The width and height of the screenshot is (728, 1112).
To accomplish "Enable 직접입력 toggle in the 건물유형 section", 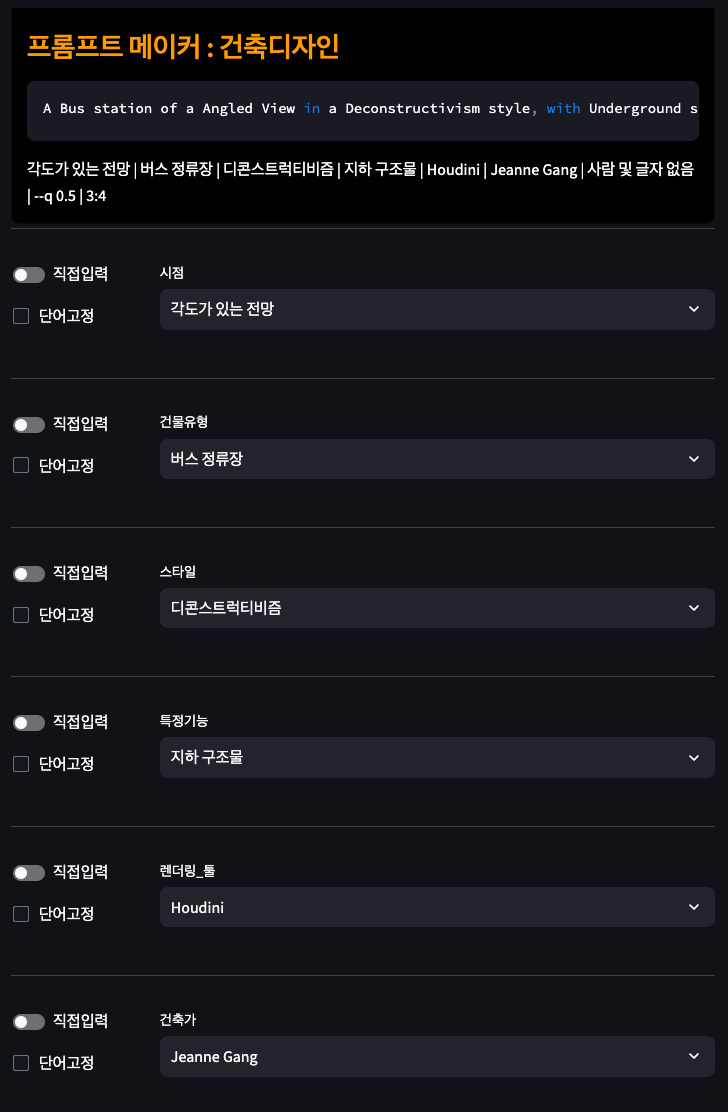I will point(29,424).
